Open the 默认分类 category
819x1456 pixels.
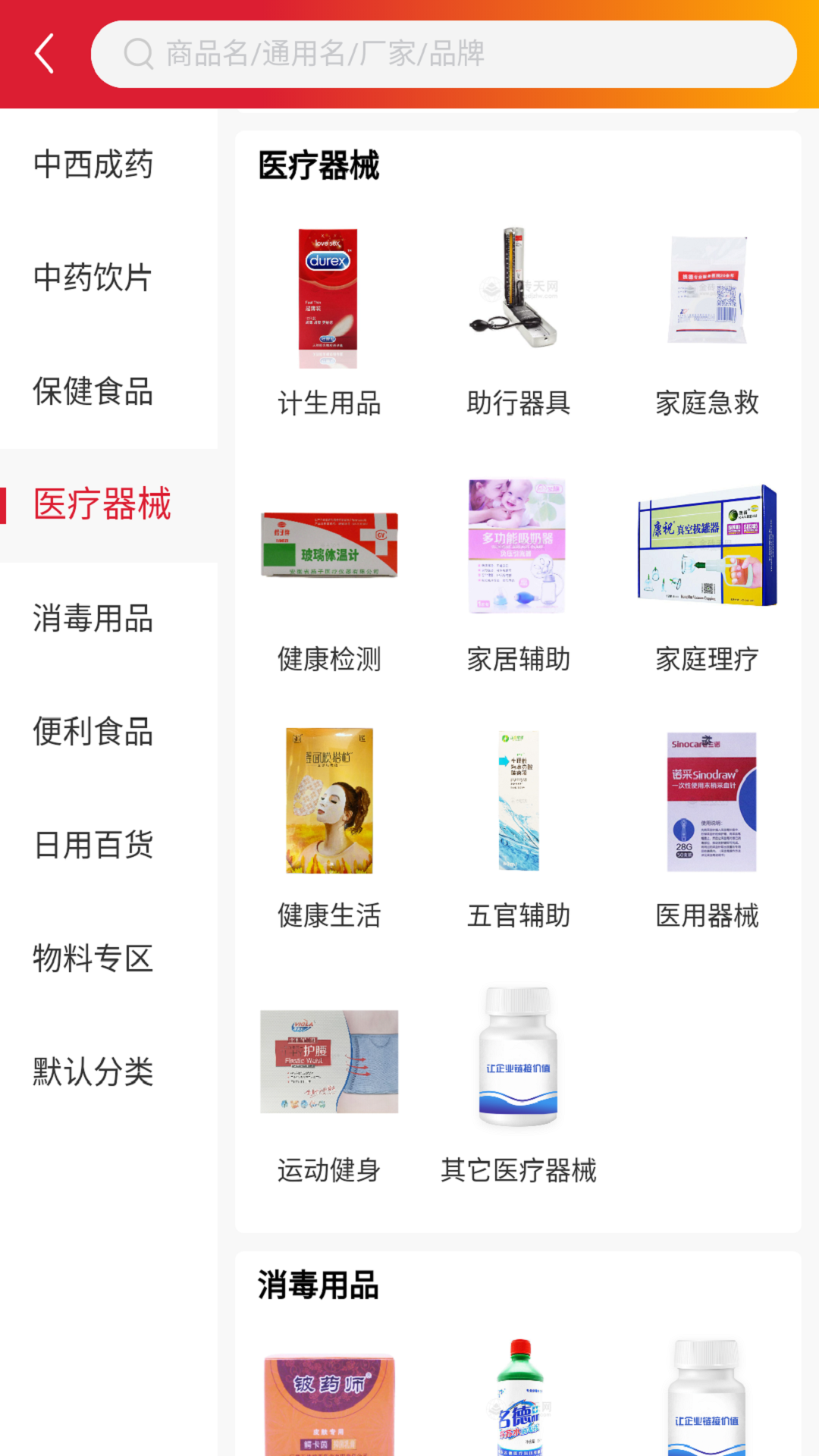click(x=93, y=1072)
